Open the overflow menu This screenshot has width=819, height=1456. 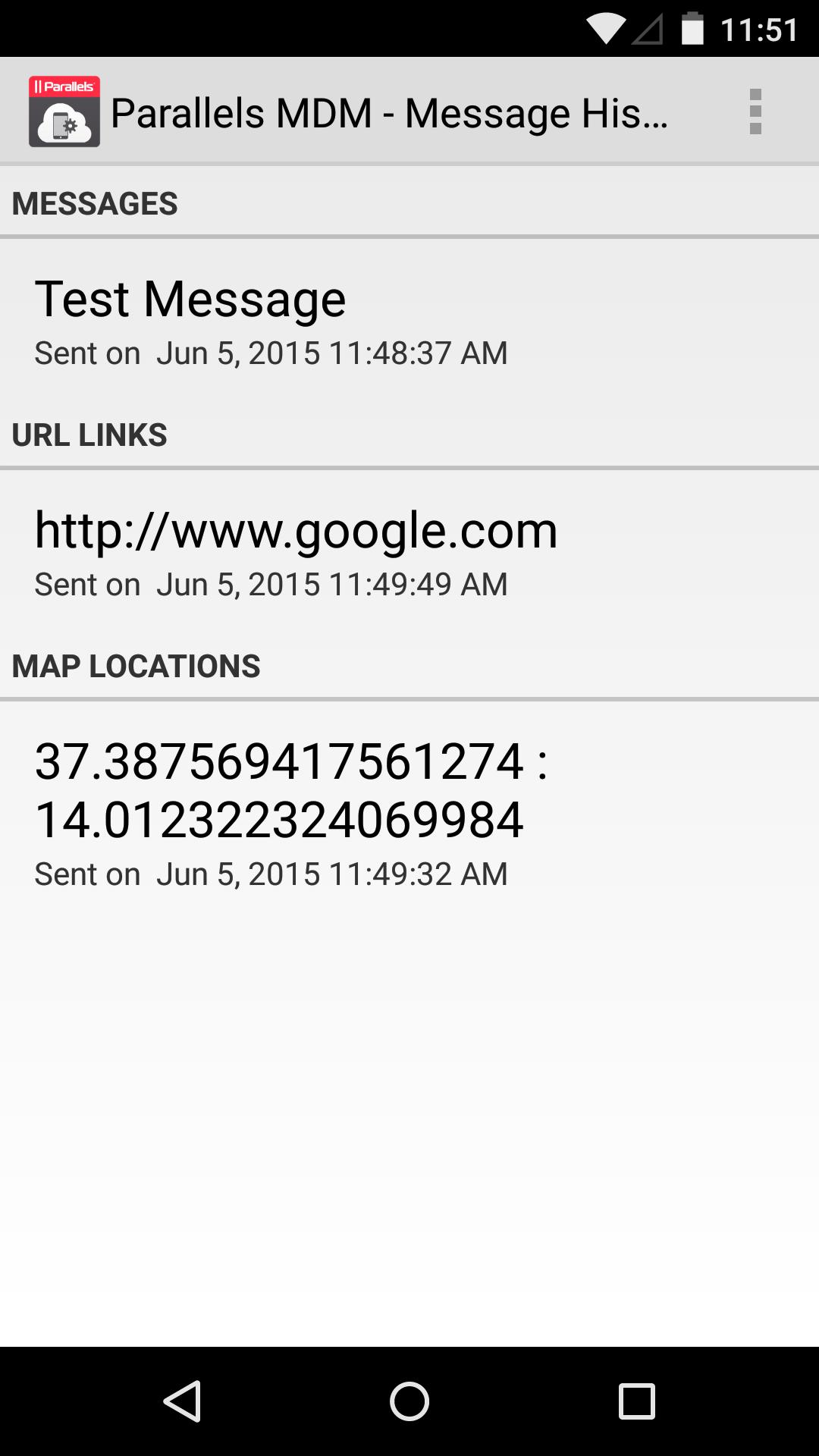pyautogui.click(x=755, y=111)
